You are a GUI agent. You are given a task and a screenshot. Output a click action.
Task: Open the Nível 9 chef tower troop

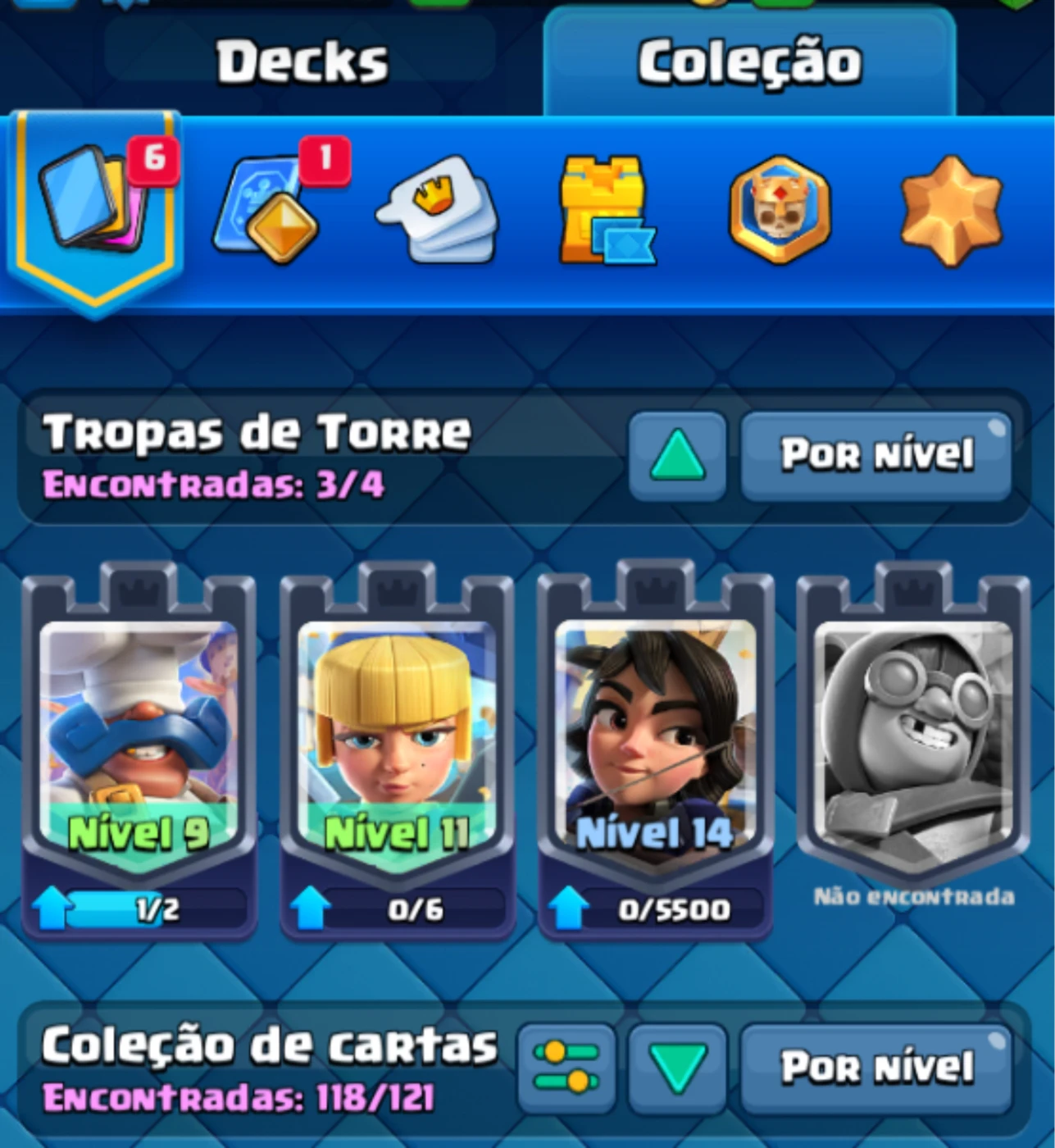pyautogui.click(x=139, y=738)
